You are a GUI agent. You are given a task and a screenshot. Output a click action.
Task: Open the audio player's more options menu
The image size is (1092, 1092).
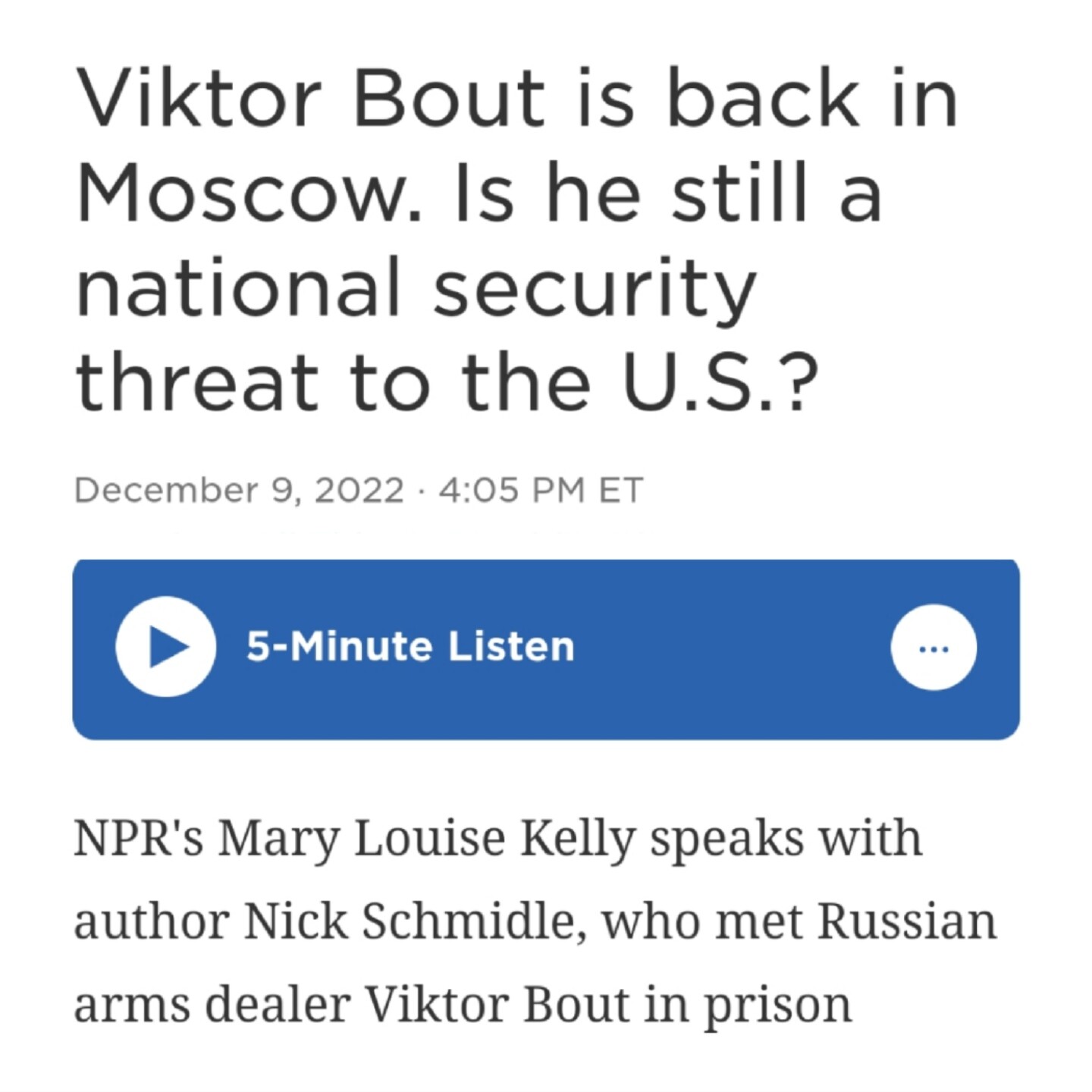tap(933, 648)
